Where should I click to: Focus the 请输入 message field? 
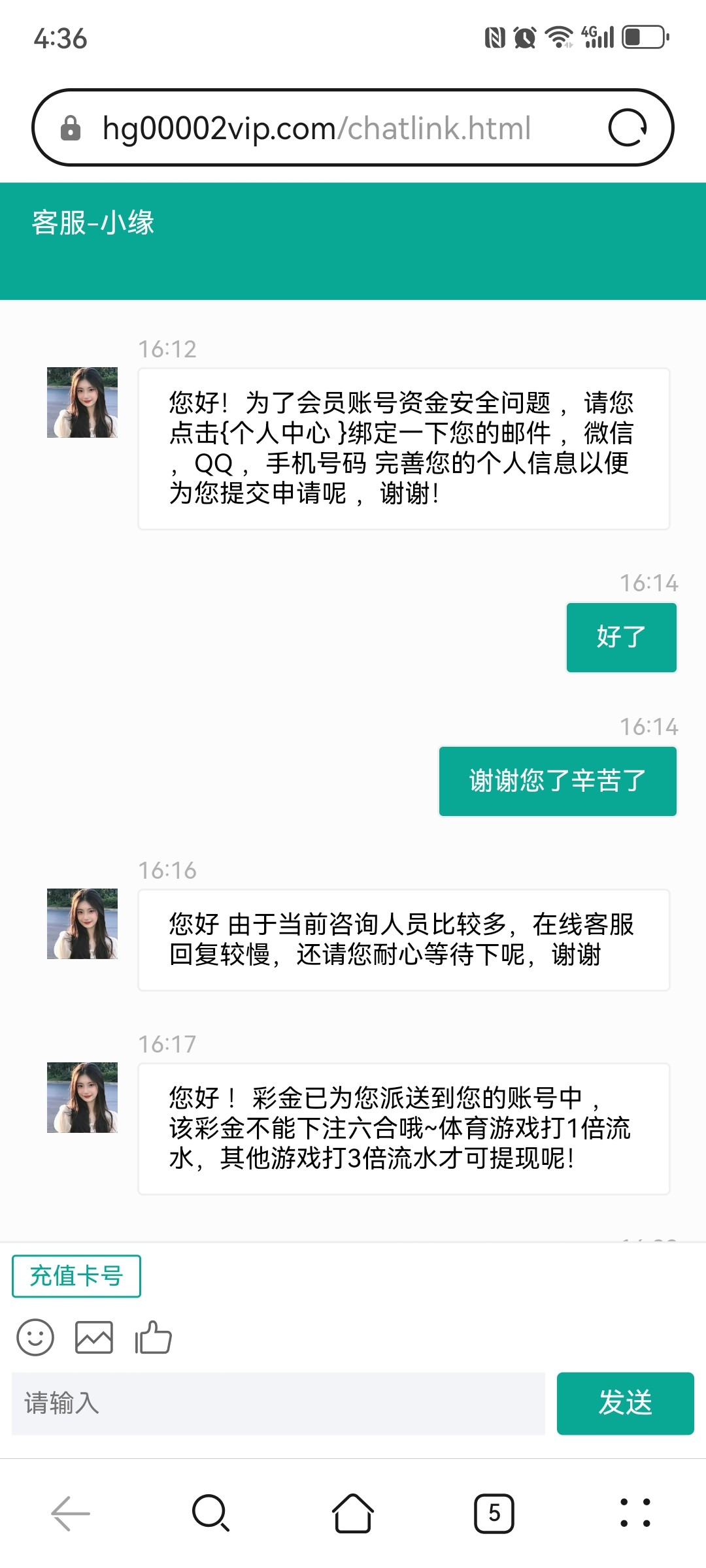(x=278, y=1403)
